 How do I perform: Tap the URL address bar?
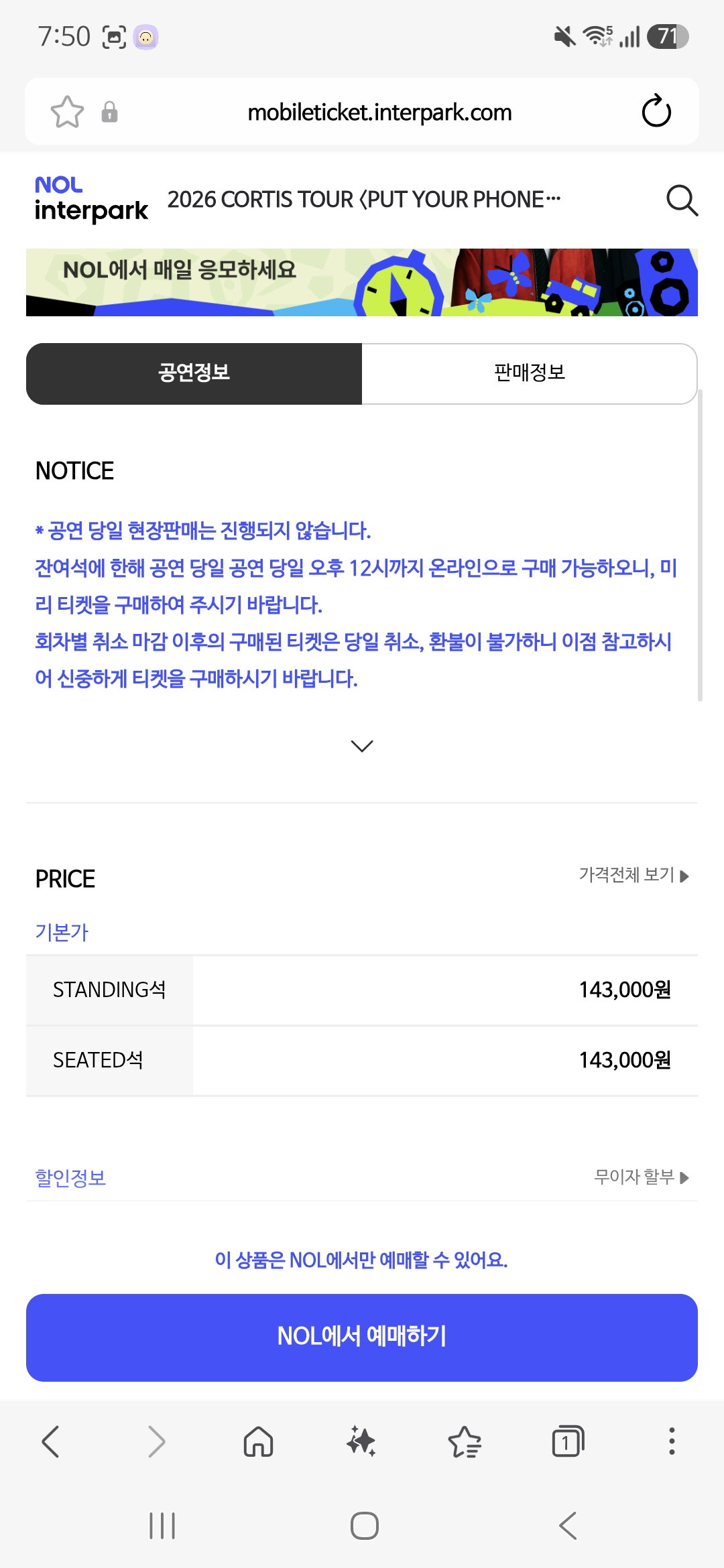(x=379, y=112)
